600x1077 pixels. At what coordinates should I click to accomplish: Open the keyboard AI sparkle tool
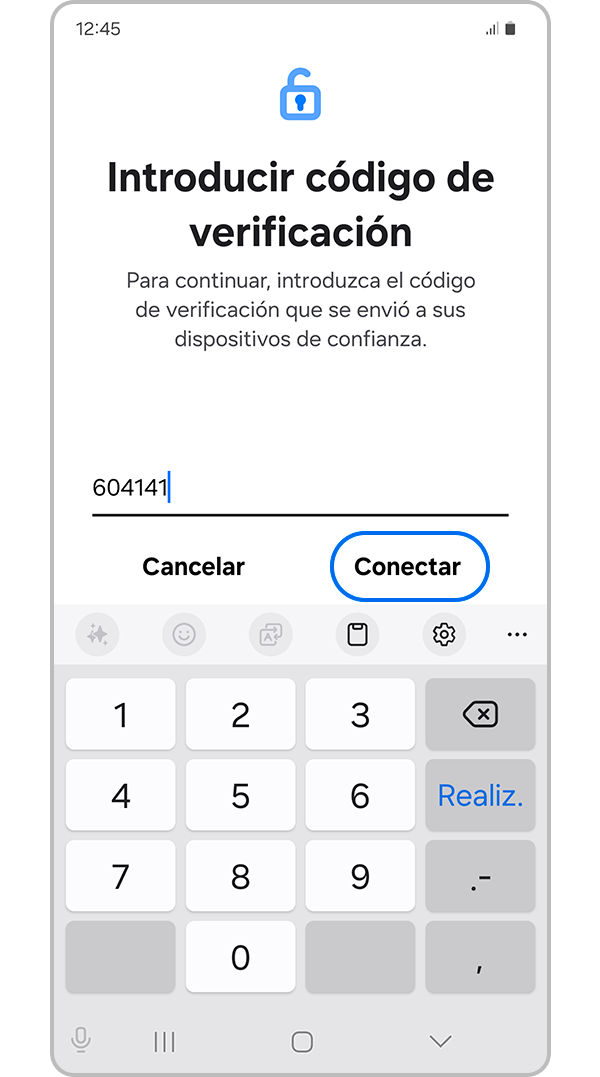[97, 634]
